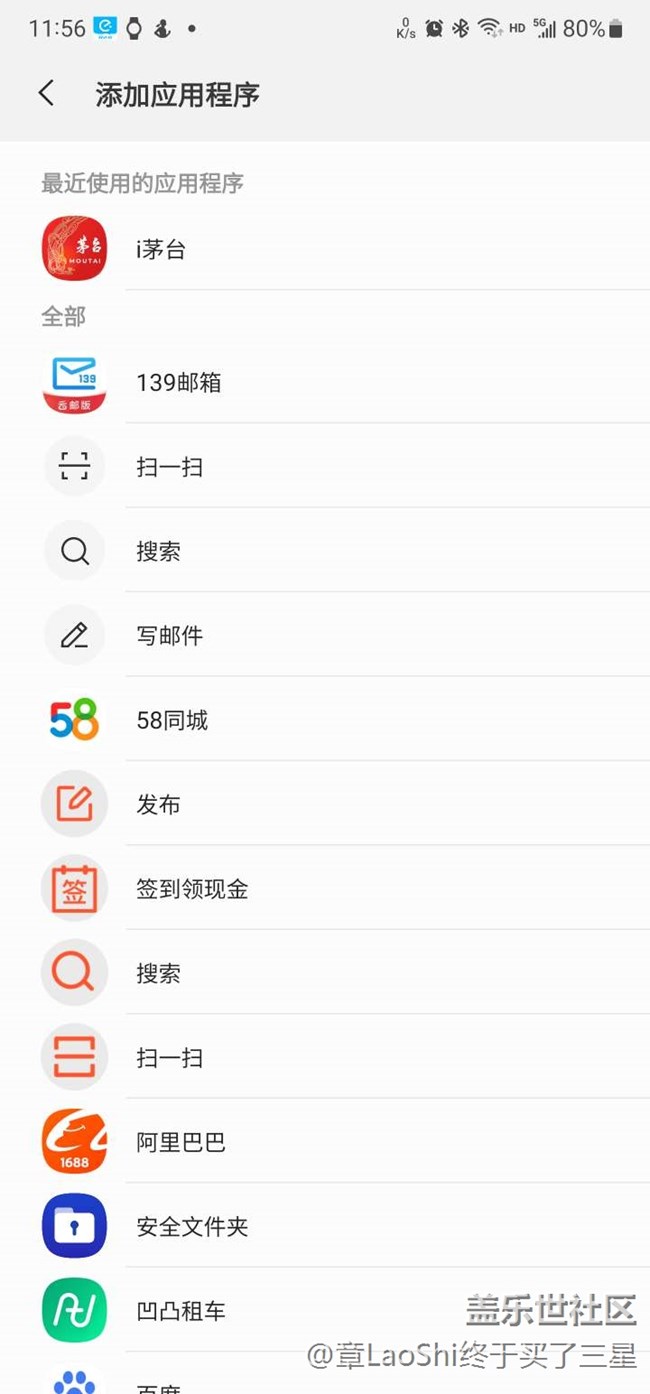
Task: Pick the orange 搜索 shortcut under 58同城
Action: coord(159,973)
